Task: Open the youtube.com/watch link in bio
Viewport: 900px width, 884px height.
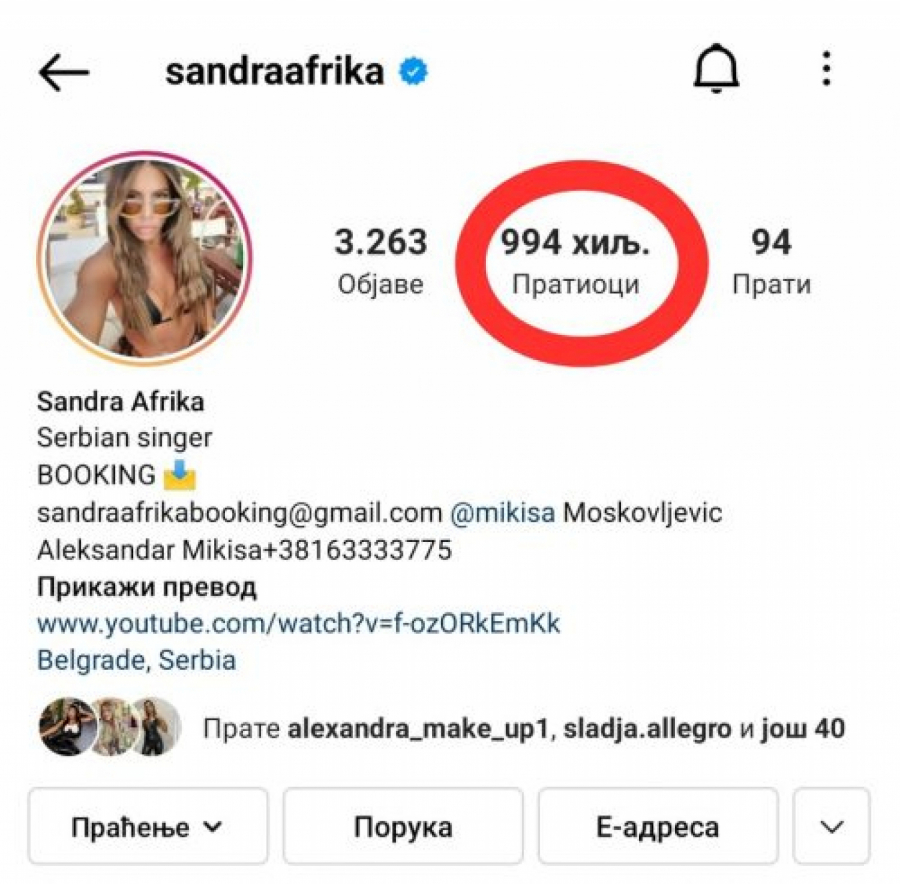Action: pos(298,624)
